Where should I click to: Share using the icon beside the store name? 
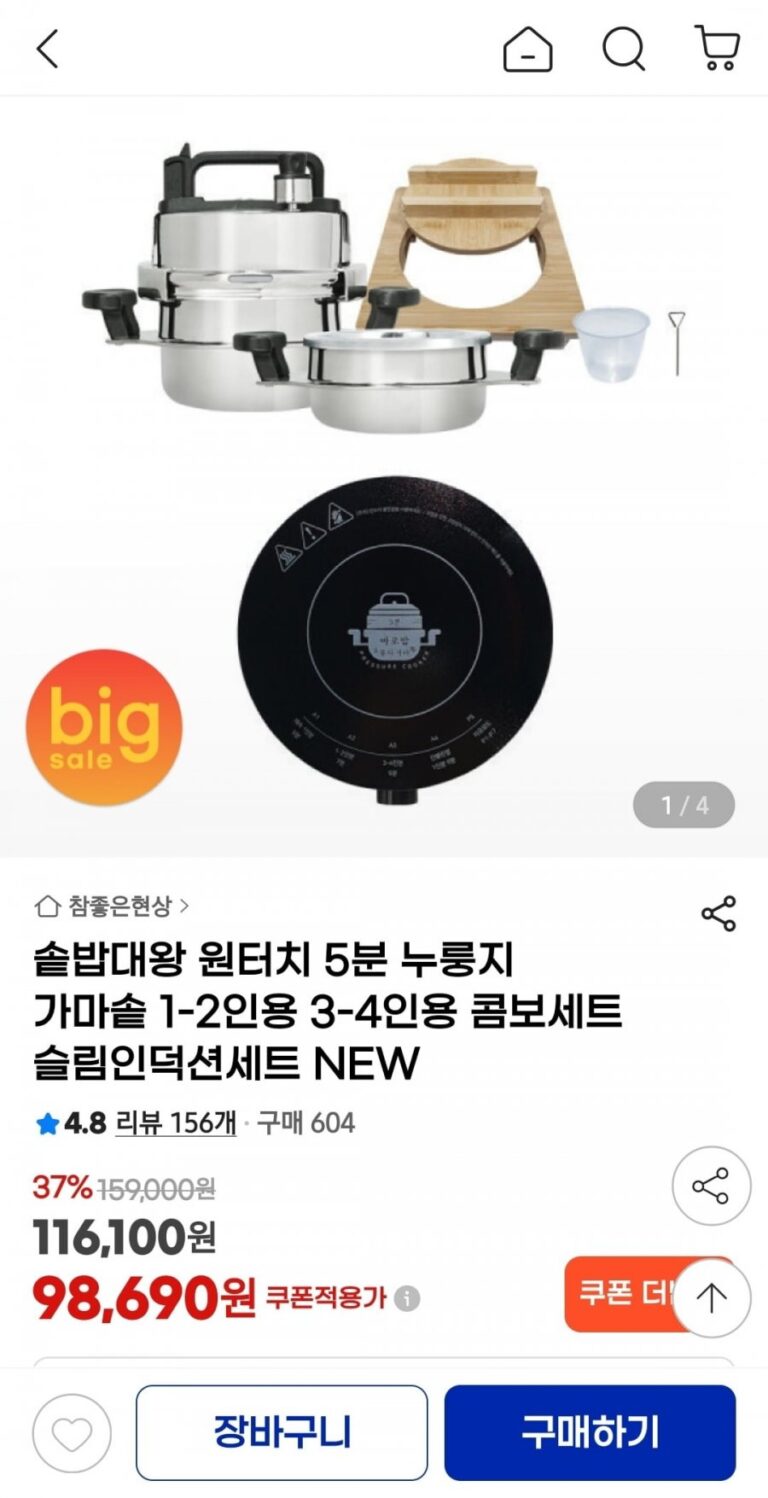click(x=718, y=914)
